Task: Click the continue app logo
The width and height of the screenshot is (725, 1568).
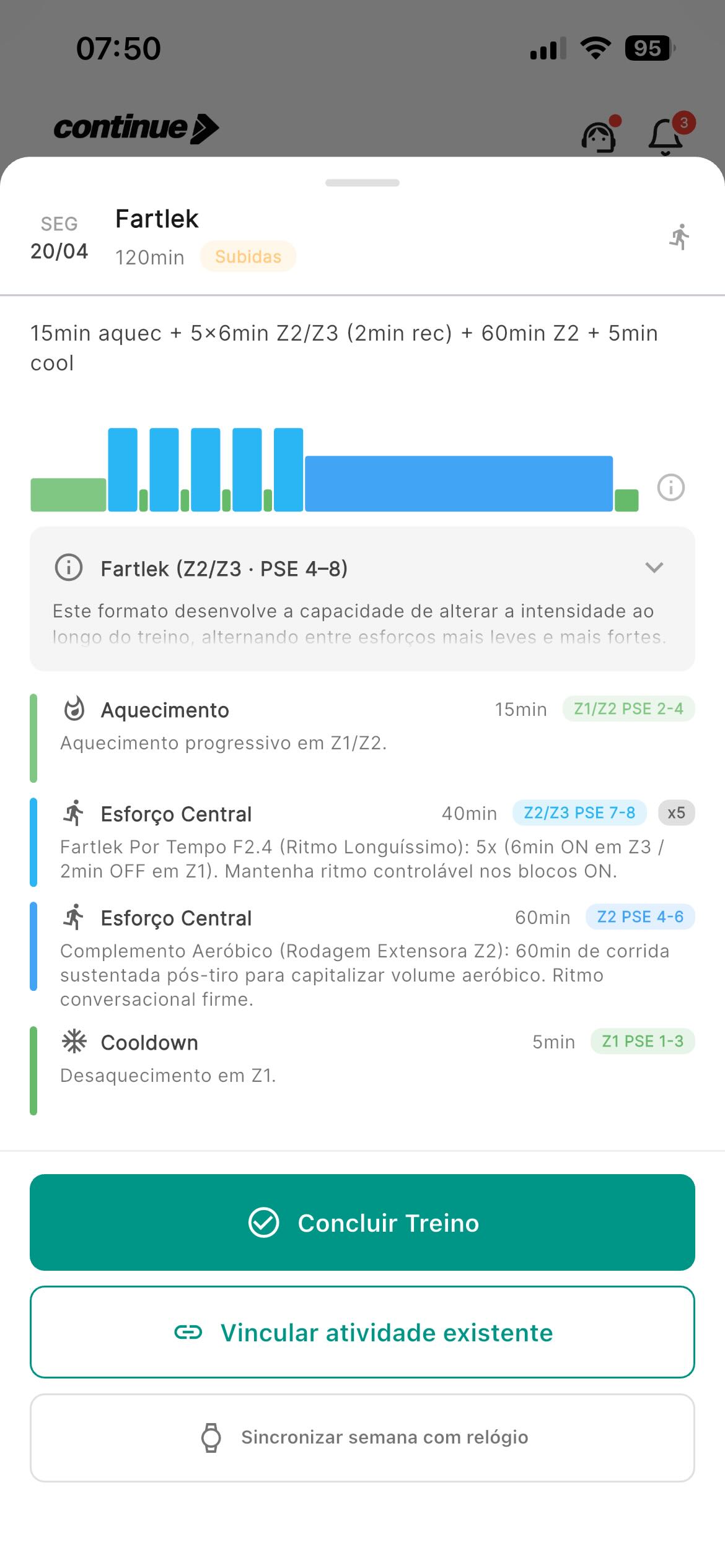Action: click(x=138, y=128)
